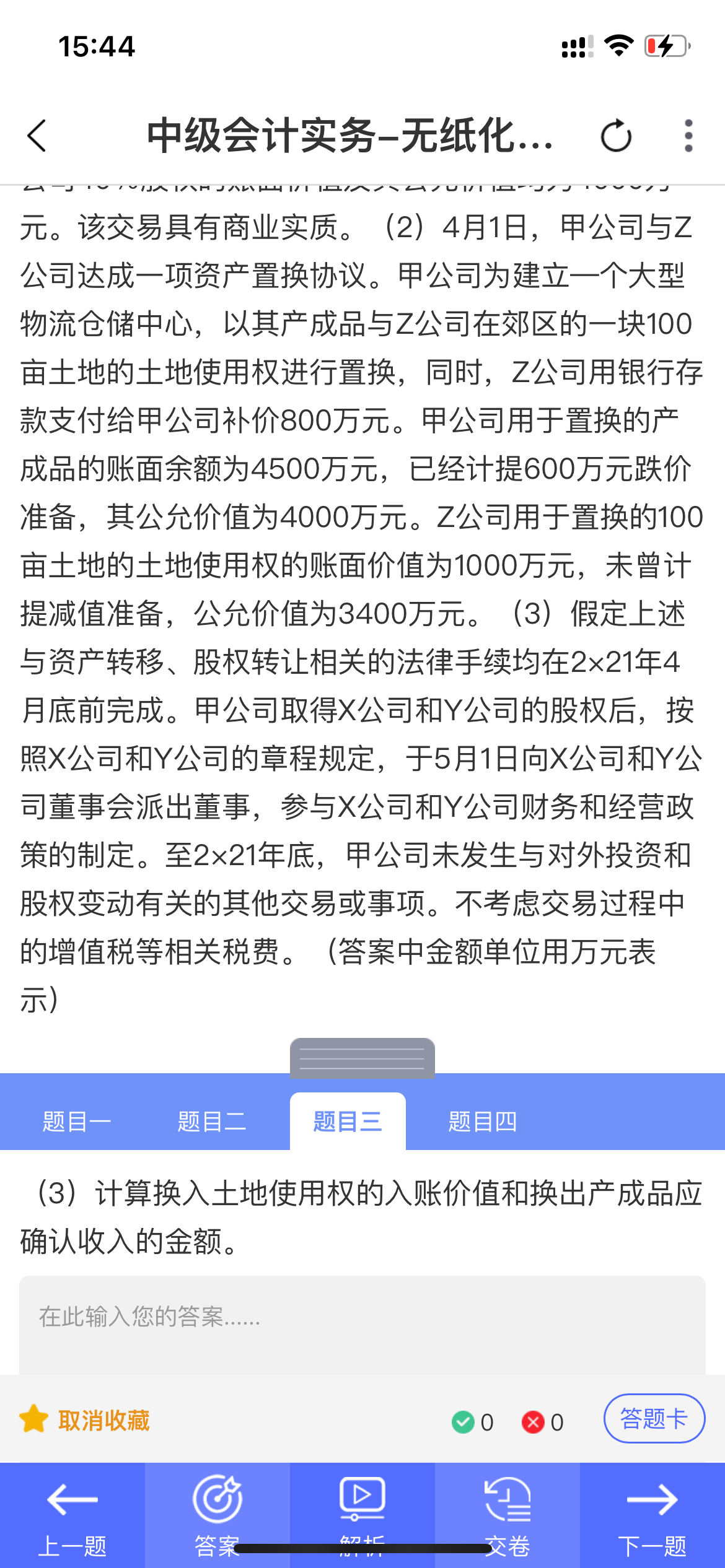Go back using the top-left arrow
The width and height of the screenshot is (725, 1568).
tap(37, 136)
